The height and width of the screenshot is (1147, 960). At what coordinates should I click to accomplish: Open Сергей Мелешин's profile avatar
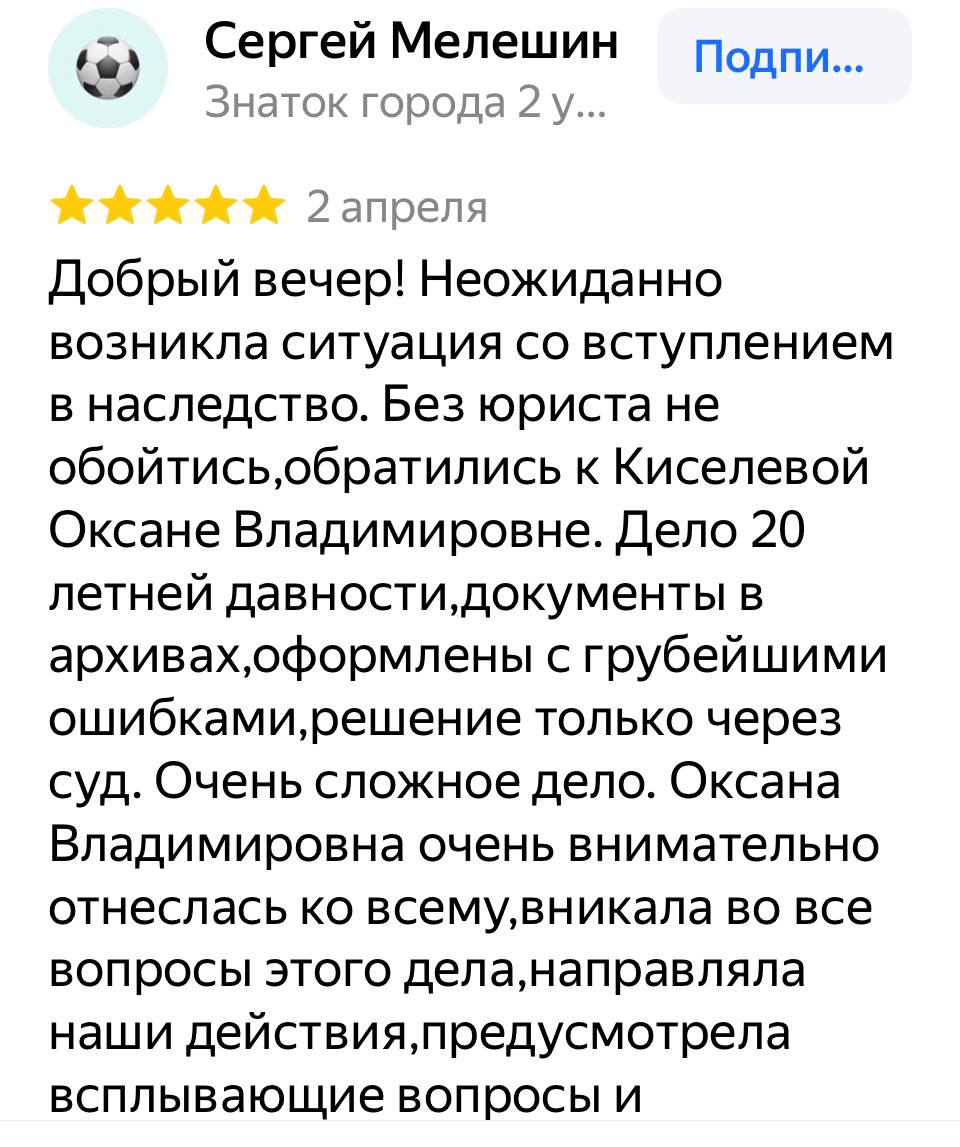pyautogui.click(x=108, y=68)
